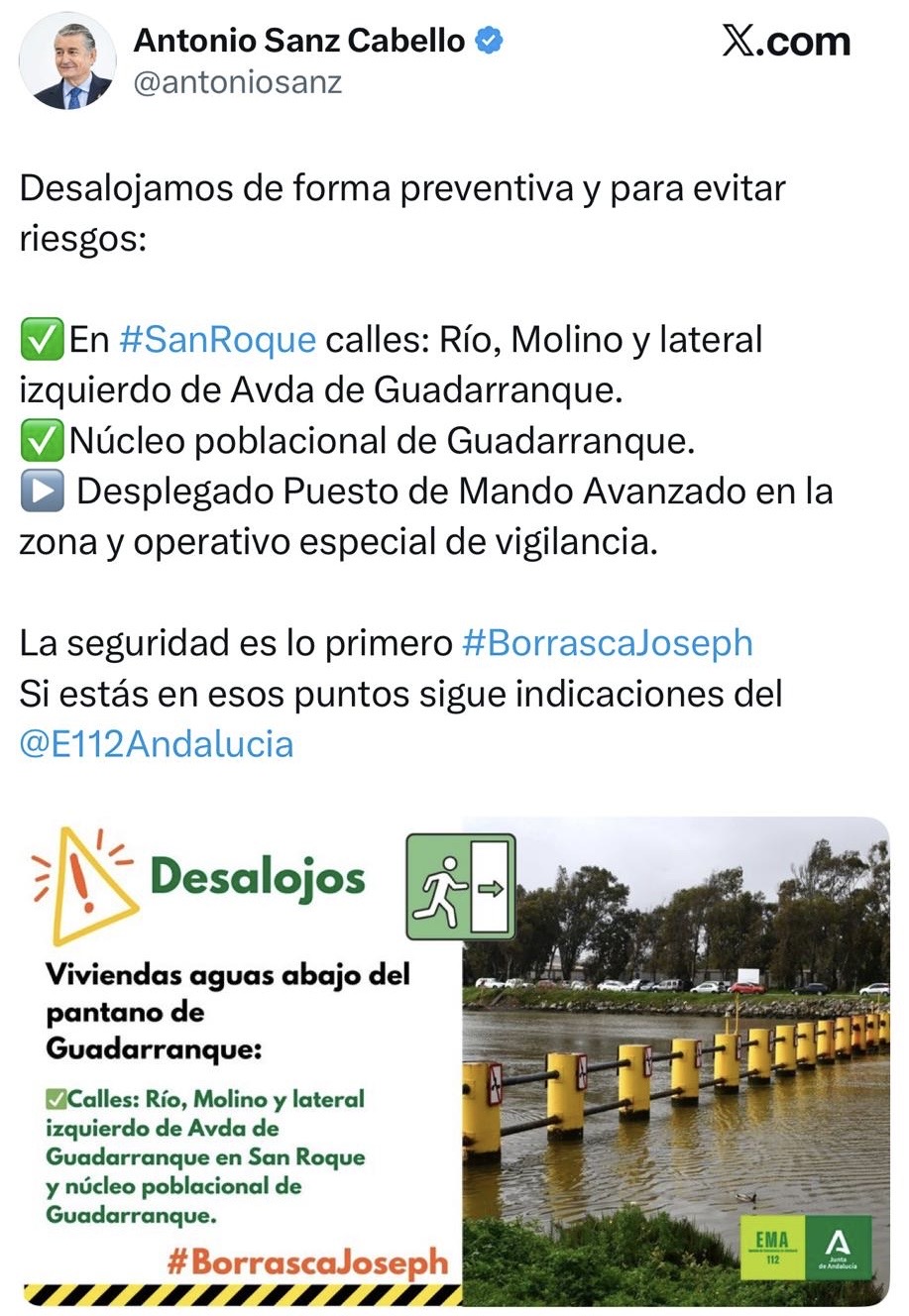Open the @antoniosanz profile handle
This screenshot has width=909, height=1316.
click(x=238, y=83)
